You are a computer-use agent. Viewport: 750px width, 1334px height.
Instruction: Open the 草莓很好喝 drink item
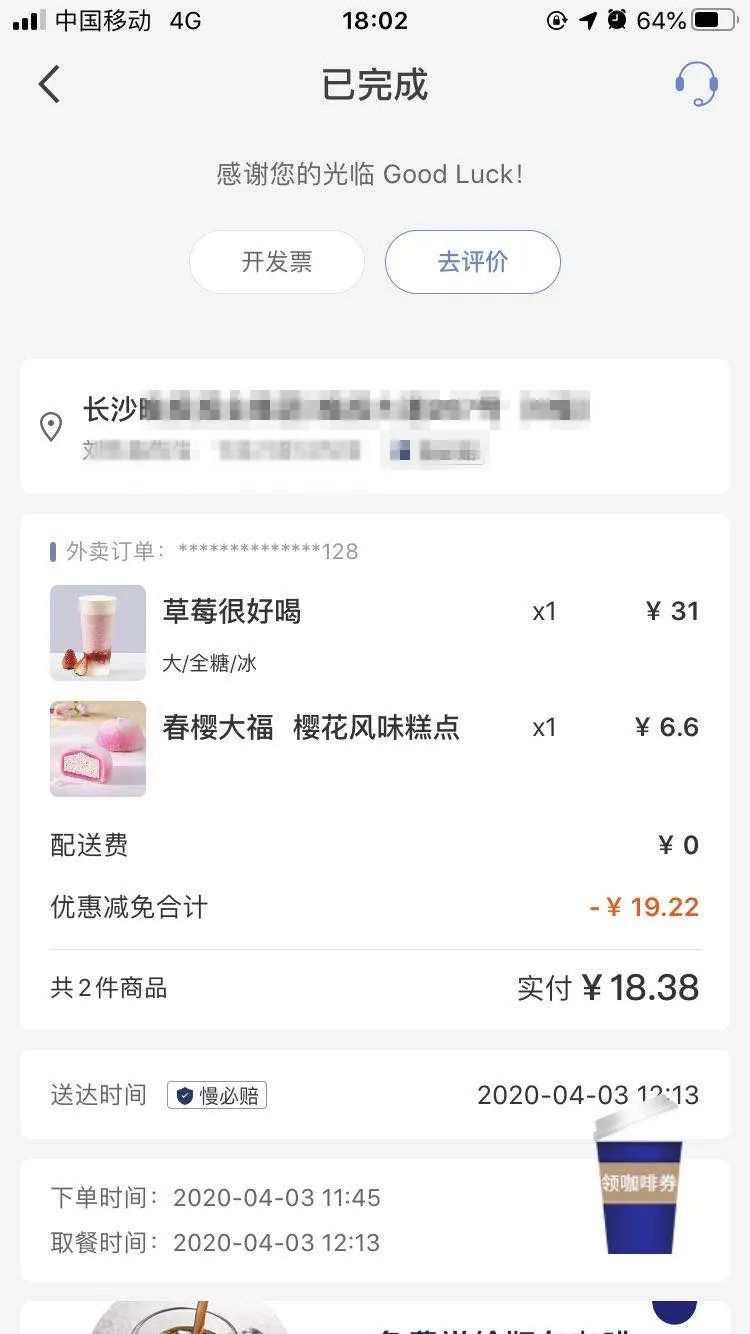[x=232, y=612]
